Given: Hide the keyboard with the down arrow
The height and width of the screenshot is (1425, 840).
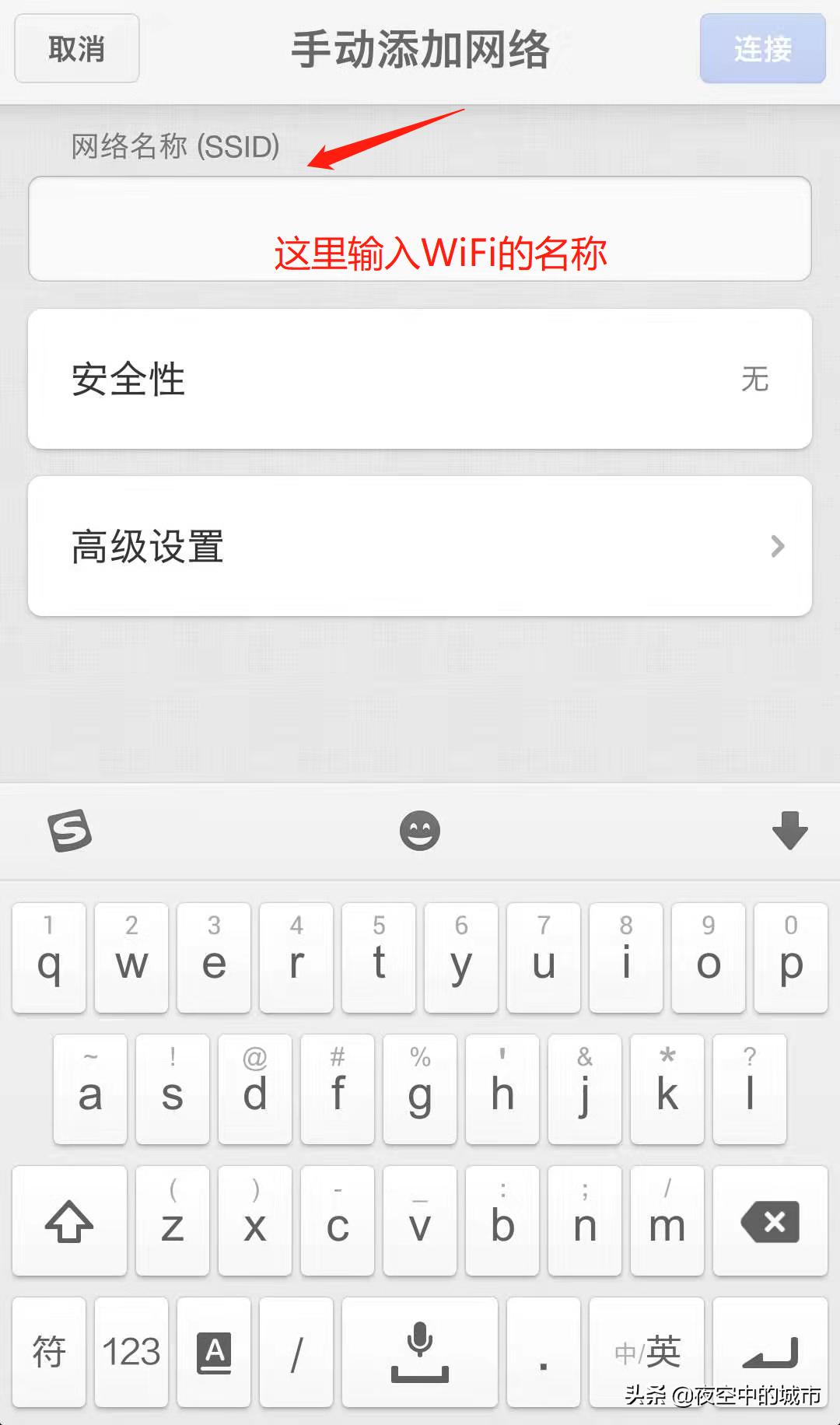Looking at the screenshot, I should click(x=790, y=829).
